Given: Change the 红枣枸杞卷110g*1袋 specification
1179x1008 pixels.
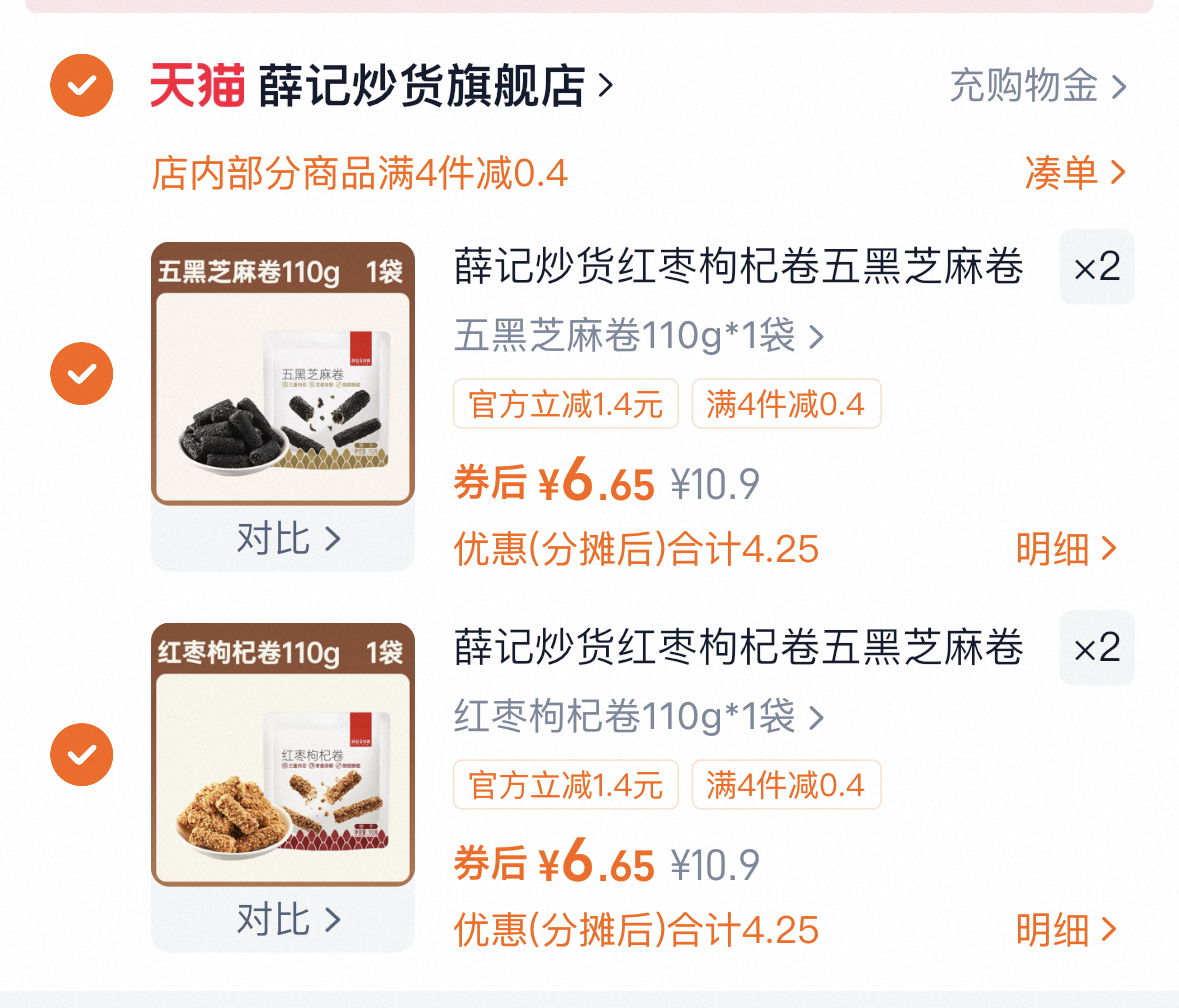Looking at the screenshot, I should tap(640, 717).
